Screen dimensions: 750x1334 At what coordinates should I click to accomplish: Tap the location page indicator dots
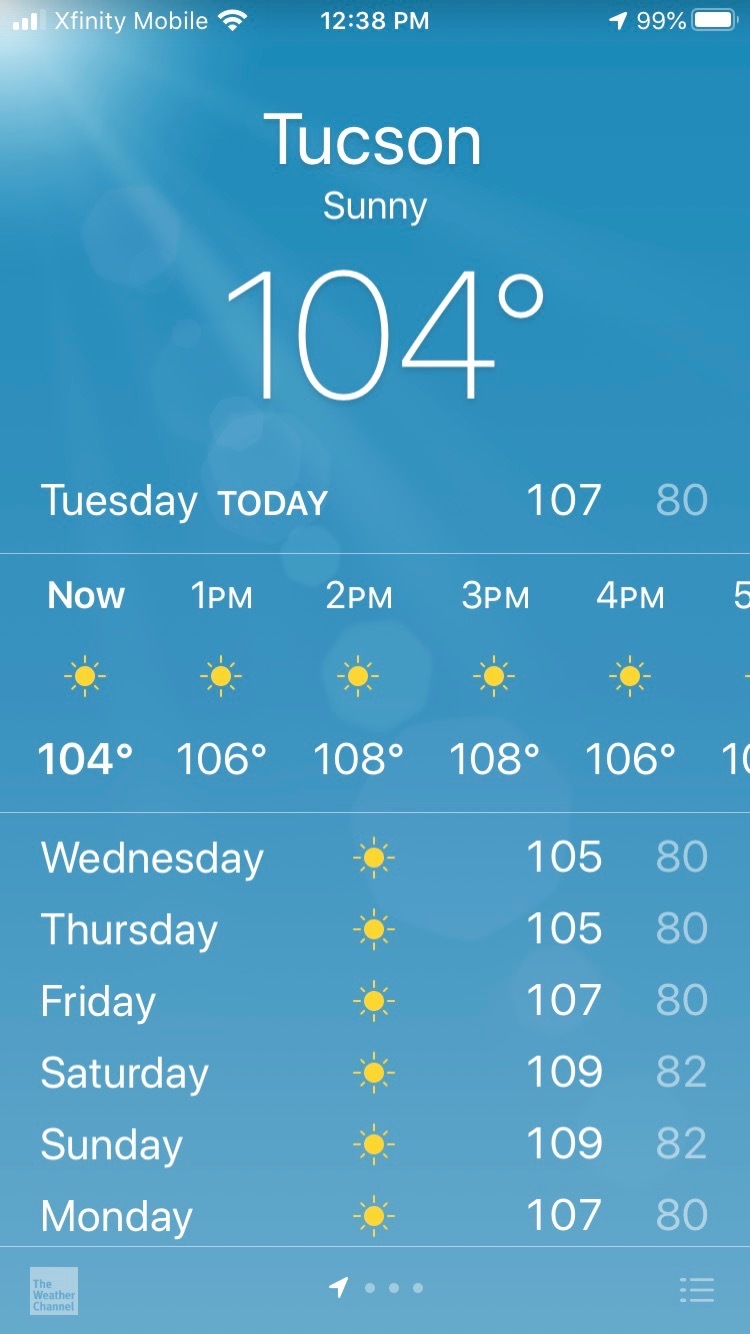[x=376, y=1288]
